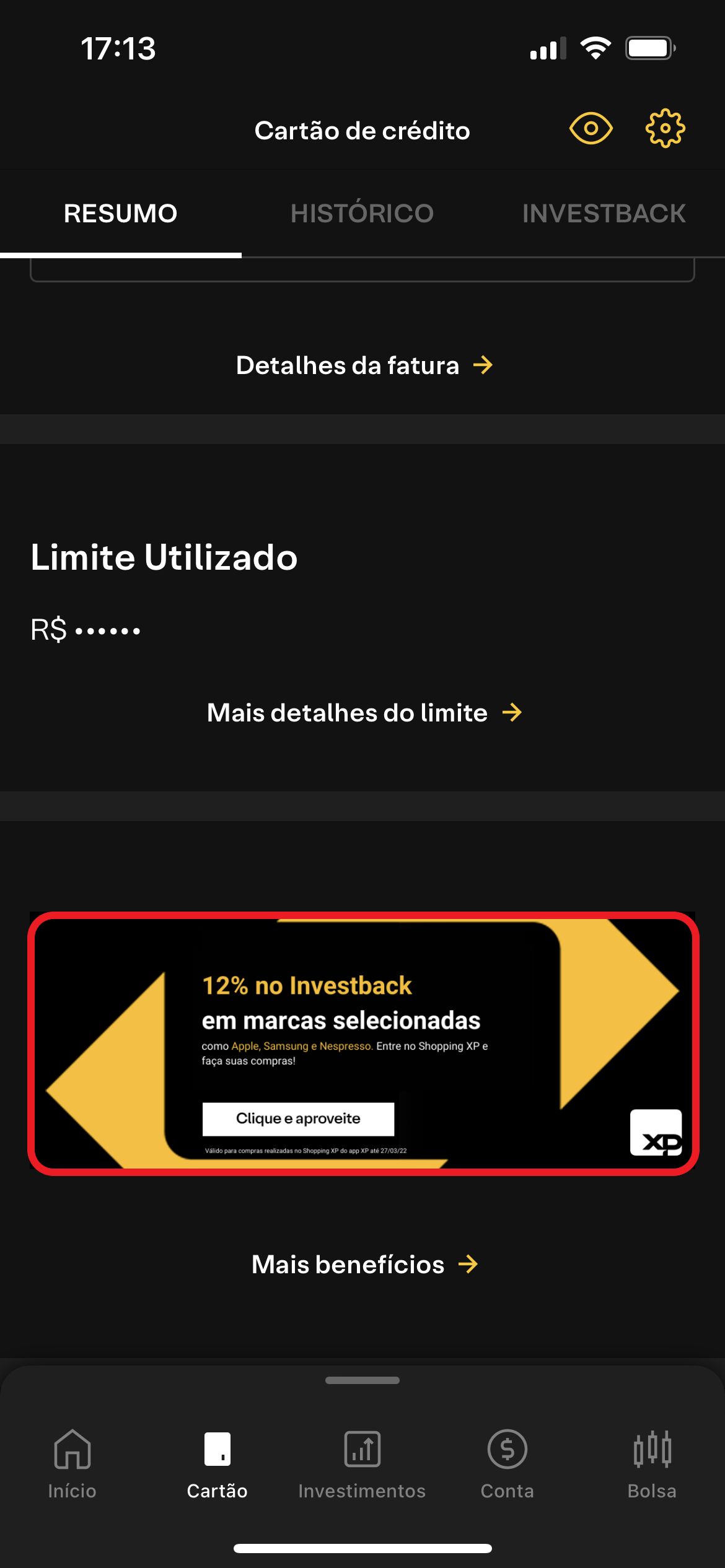725x1568 pixels.
Task: Select the Cartão bottom tab
Action: pyautogui.click(x=217, y=1463)
